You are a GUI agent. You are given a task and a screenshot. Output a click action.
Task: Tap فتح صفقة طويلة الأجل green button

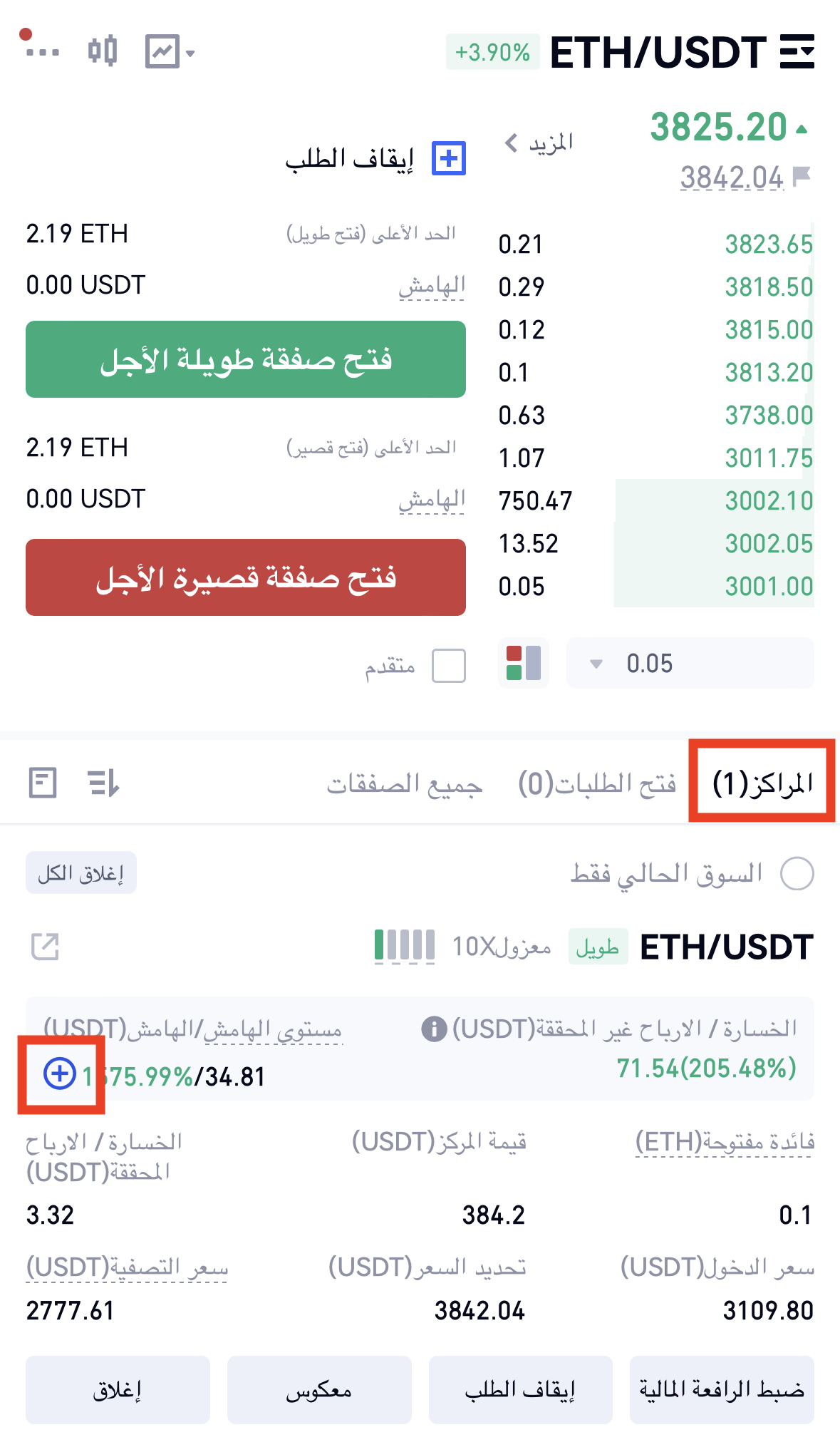[x=246, y=359]
